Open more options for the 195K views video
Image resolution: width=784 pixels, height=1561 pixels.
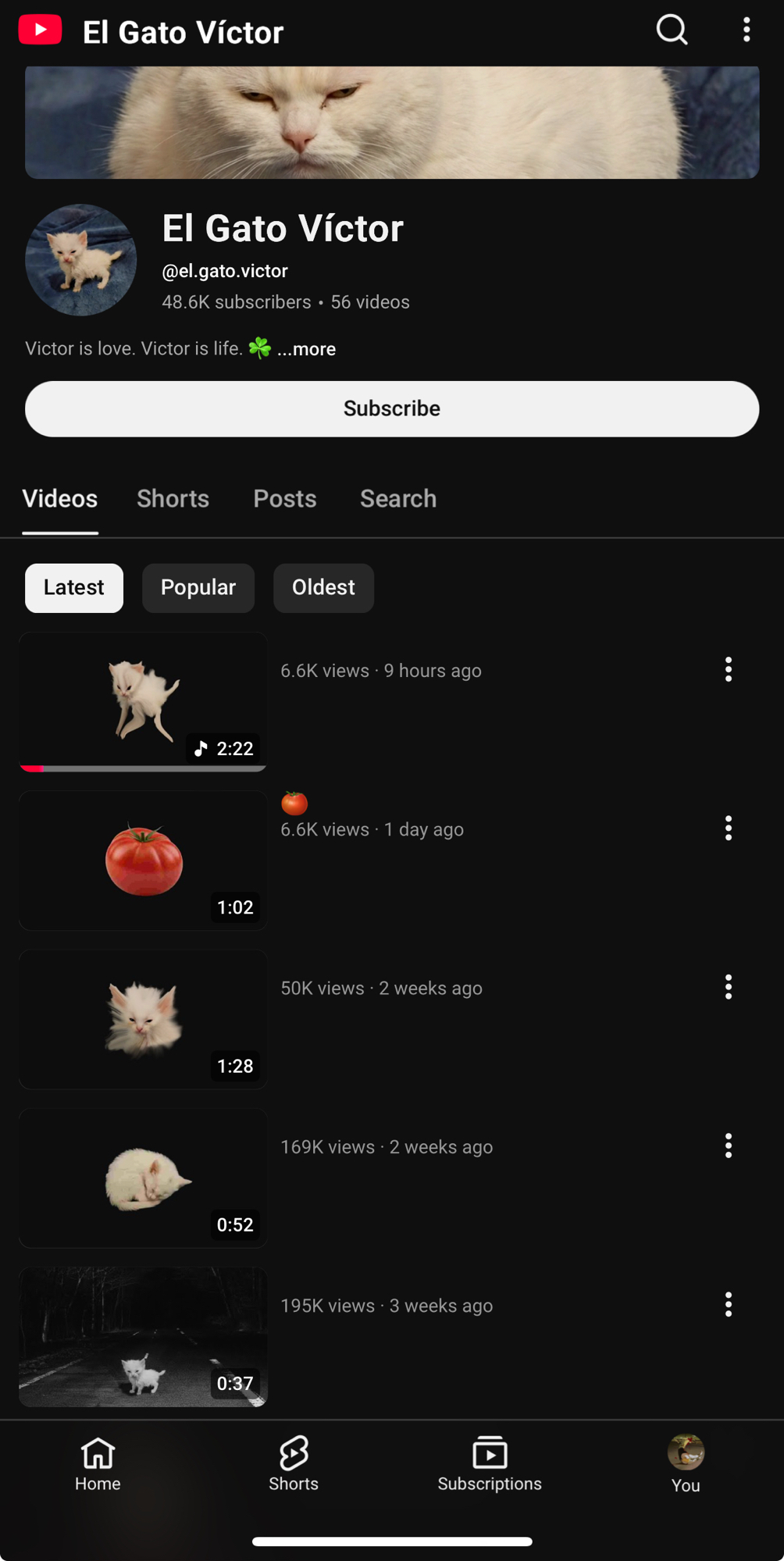[729, 1304]
